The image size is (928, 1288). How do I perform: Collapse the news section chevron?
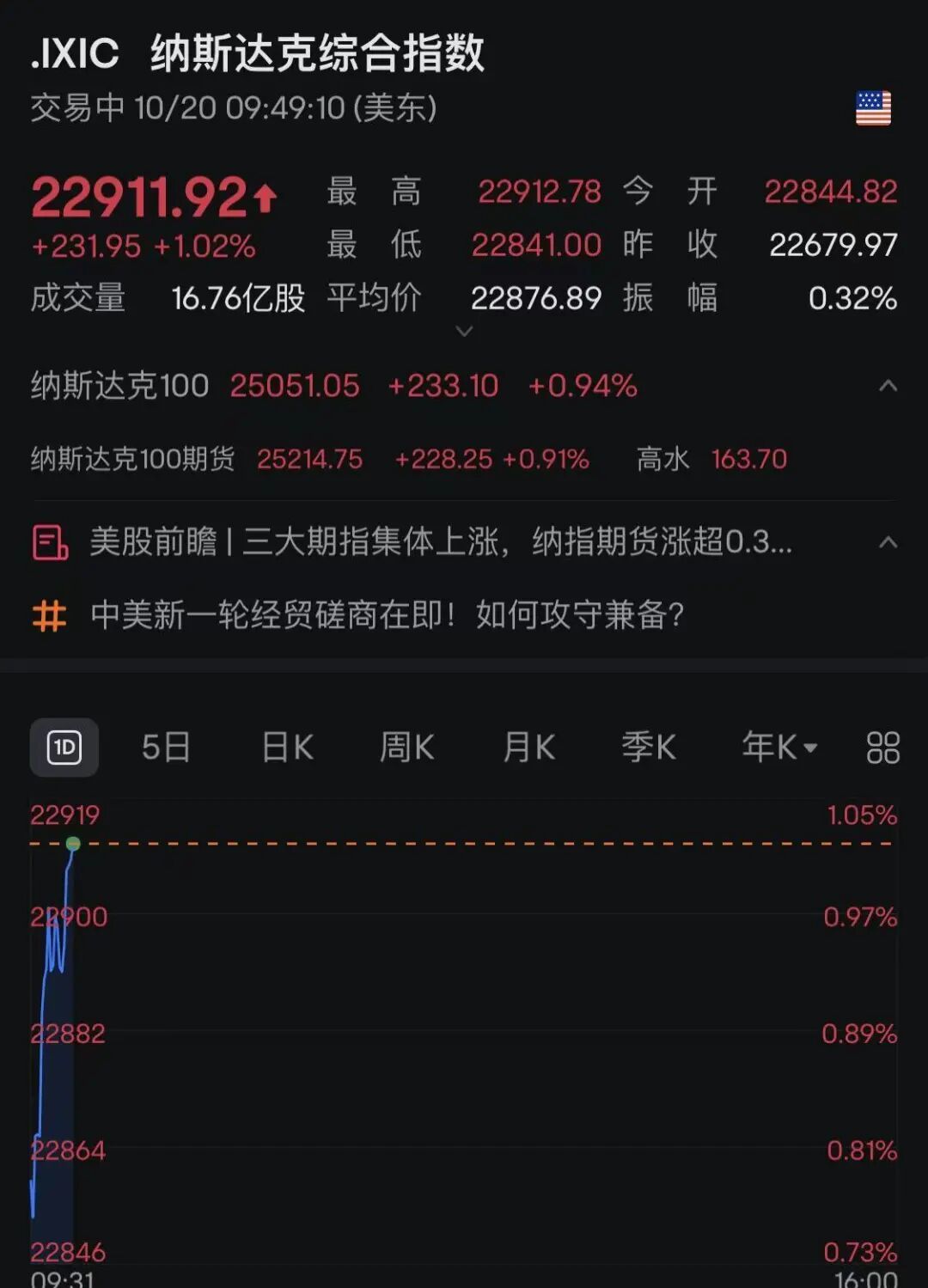[x=888, y=542]
